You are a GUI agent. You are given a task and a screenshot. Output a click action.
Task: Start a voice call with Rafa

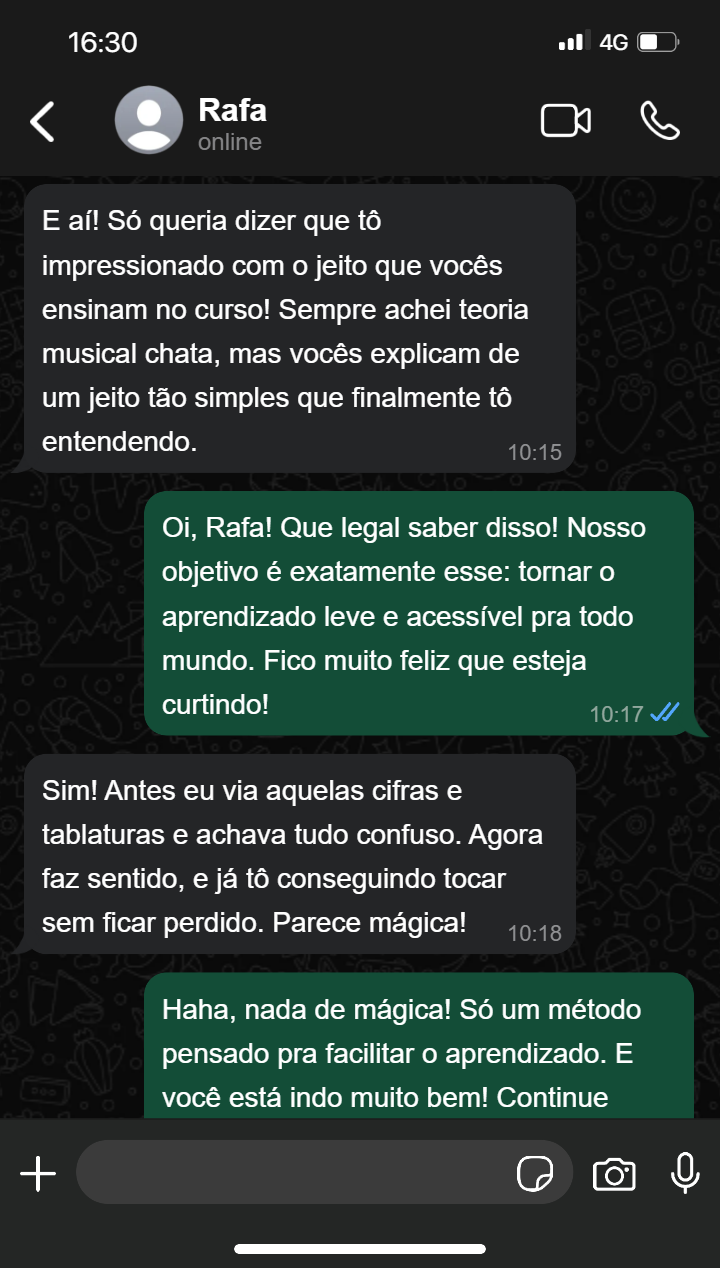click(x=660, y=121)
